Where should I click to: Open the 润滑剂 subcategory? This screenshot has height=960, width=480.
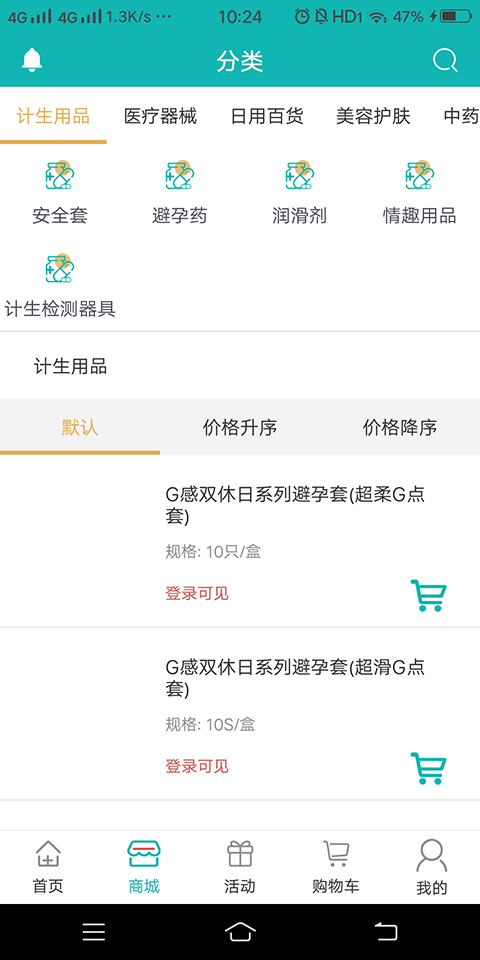click(x=300, y=193)
